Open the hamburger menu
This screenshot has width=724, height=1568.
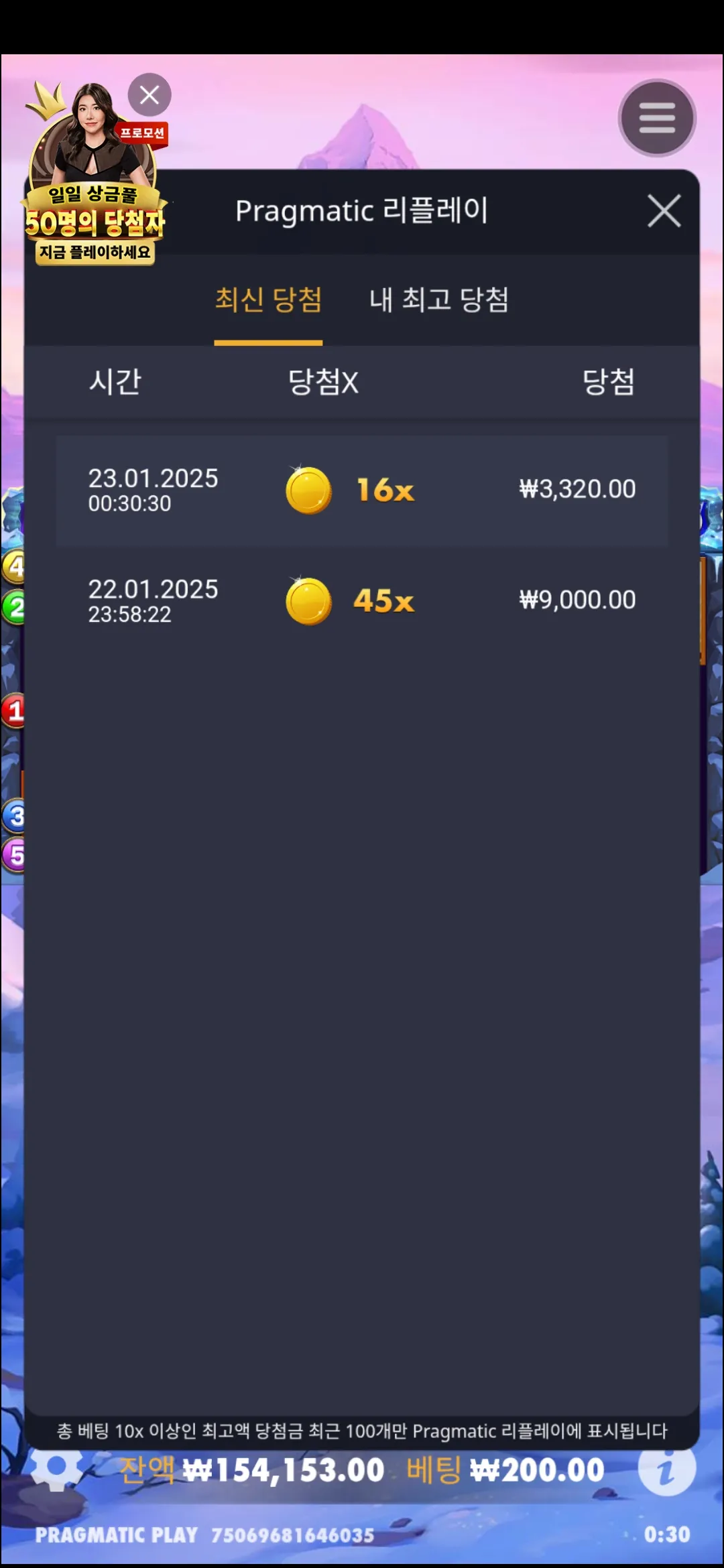pyautogui.click(x=657, y=119)
